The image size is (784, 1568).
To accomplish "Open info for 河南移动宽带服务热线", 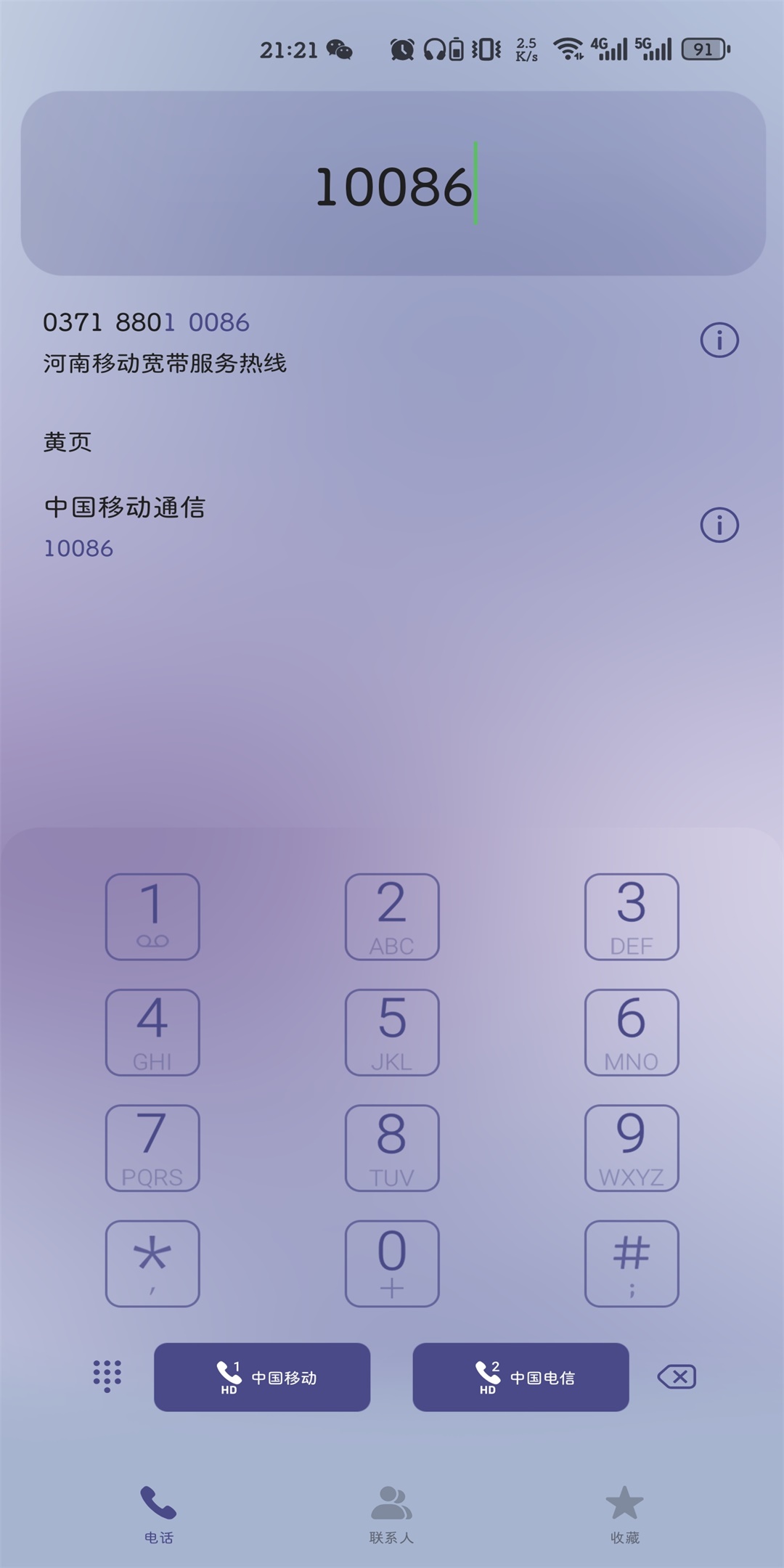I will coord(719,340).
